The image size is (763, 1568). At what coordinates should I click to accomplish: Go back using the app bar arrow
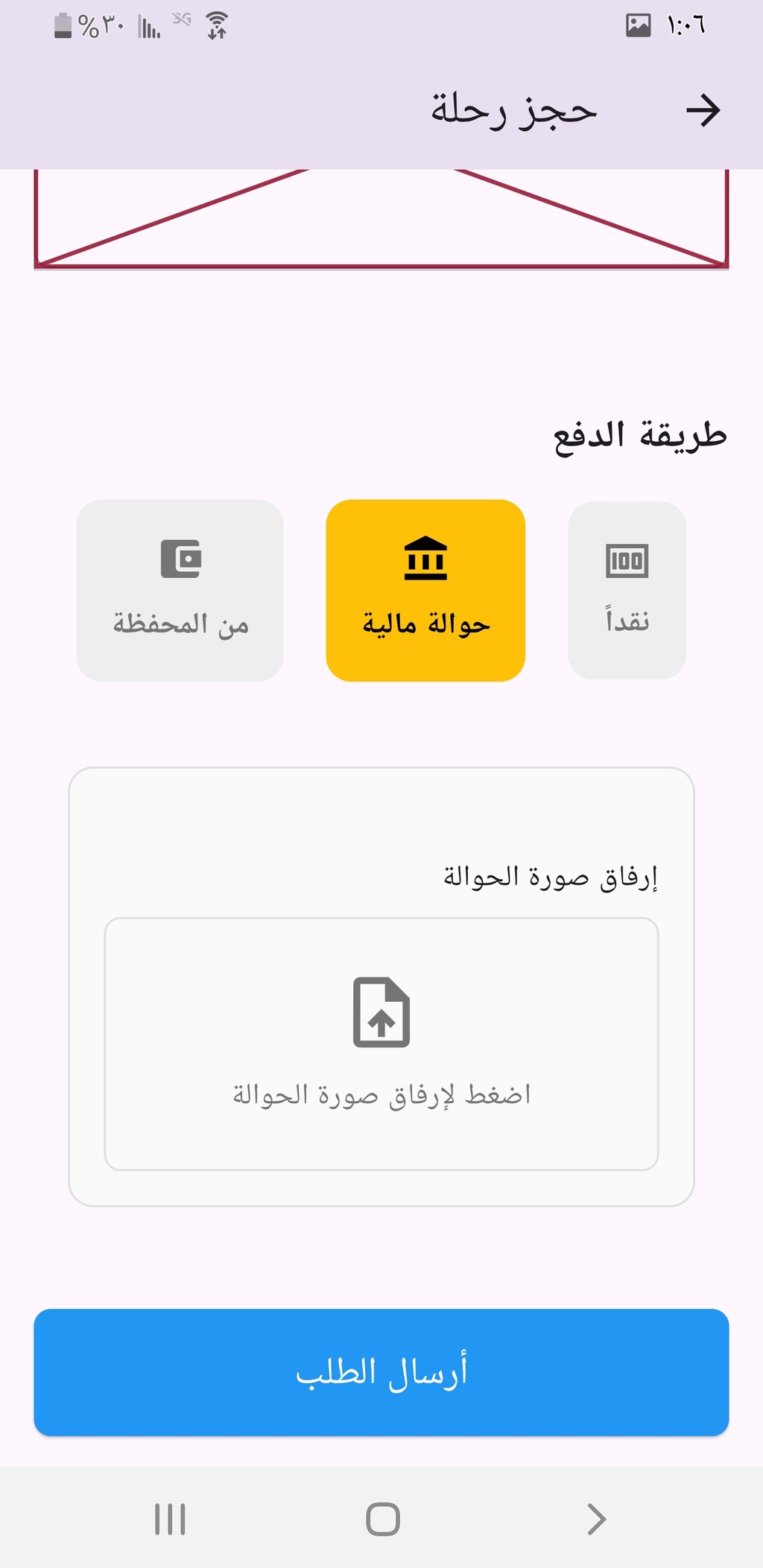click(x=703, y=110)
